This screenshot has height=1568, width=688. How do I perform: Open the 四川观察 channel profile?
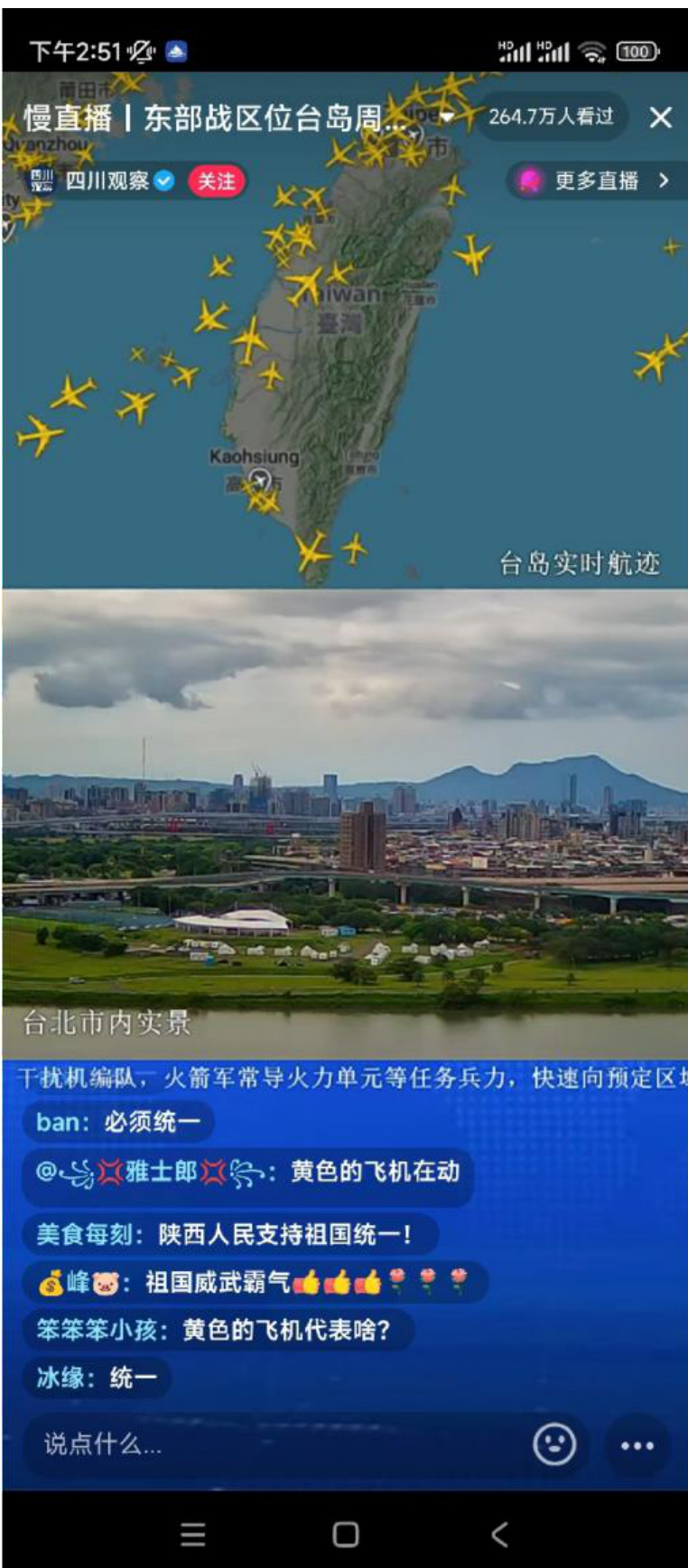(x=107, y=181)
